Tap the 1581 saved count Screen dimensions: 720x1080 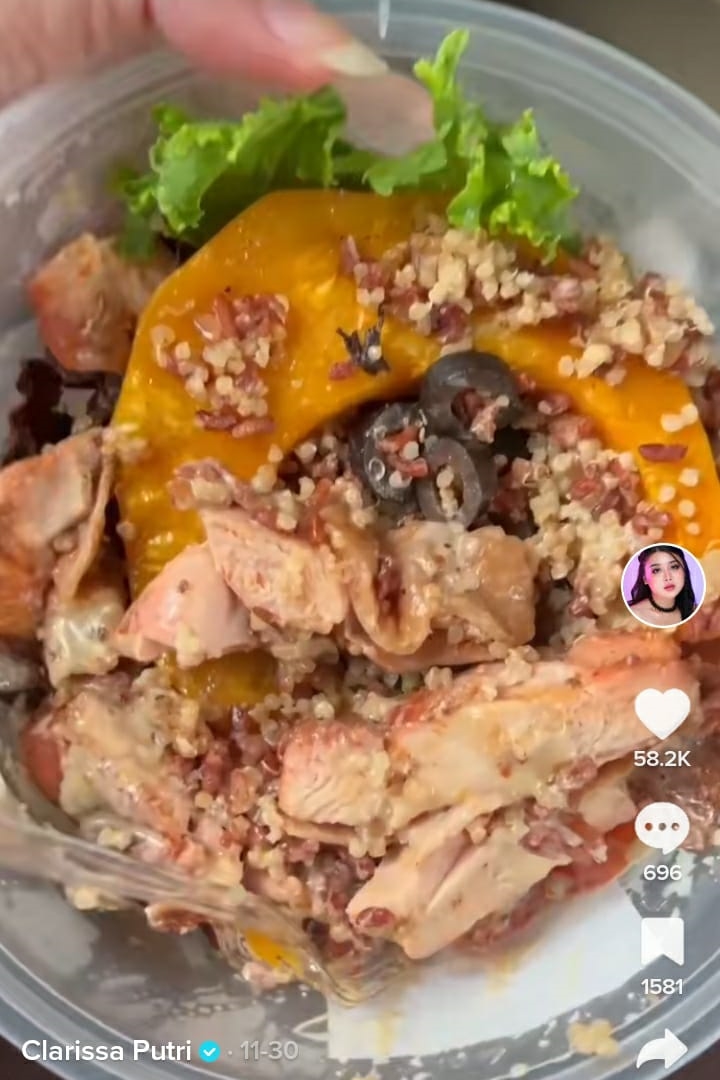(661, 983)
